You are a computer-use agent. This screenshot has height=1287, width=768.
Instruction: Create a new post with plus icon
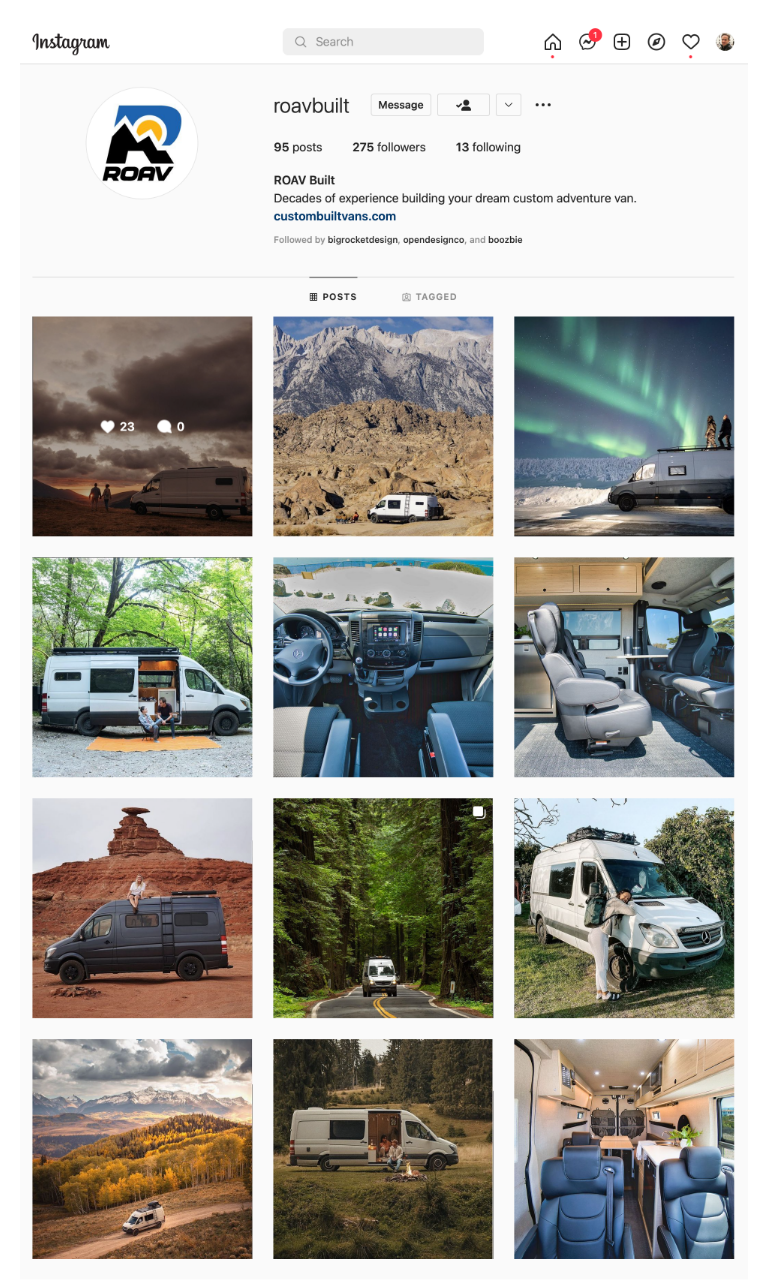[x=622, y=42]
